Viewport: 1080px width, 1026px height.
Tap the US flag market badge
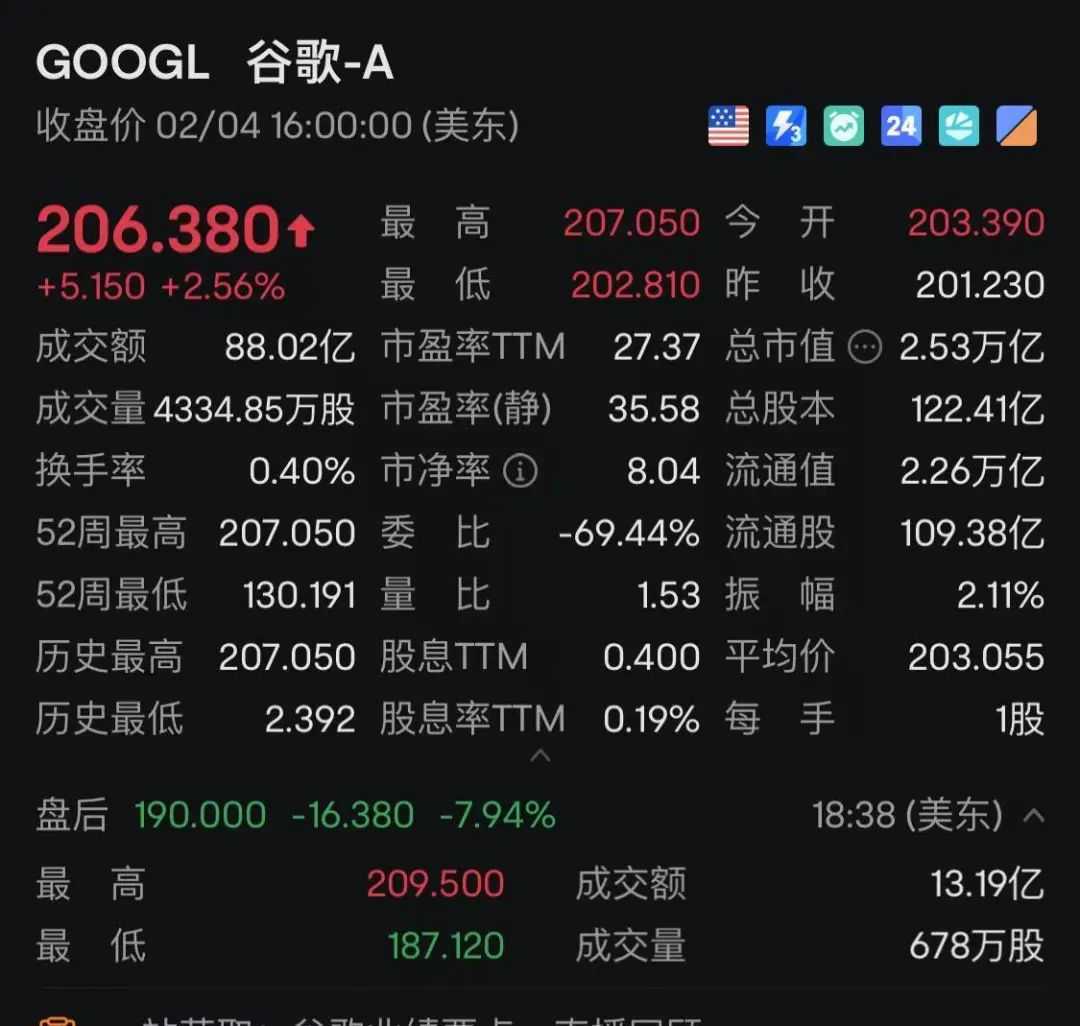pos(728,127)
